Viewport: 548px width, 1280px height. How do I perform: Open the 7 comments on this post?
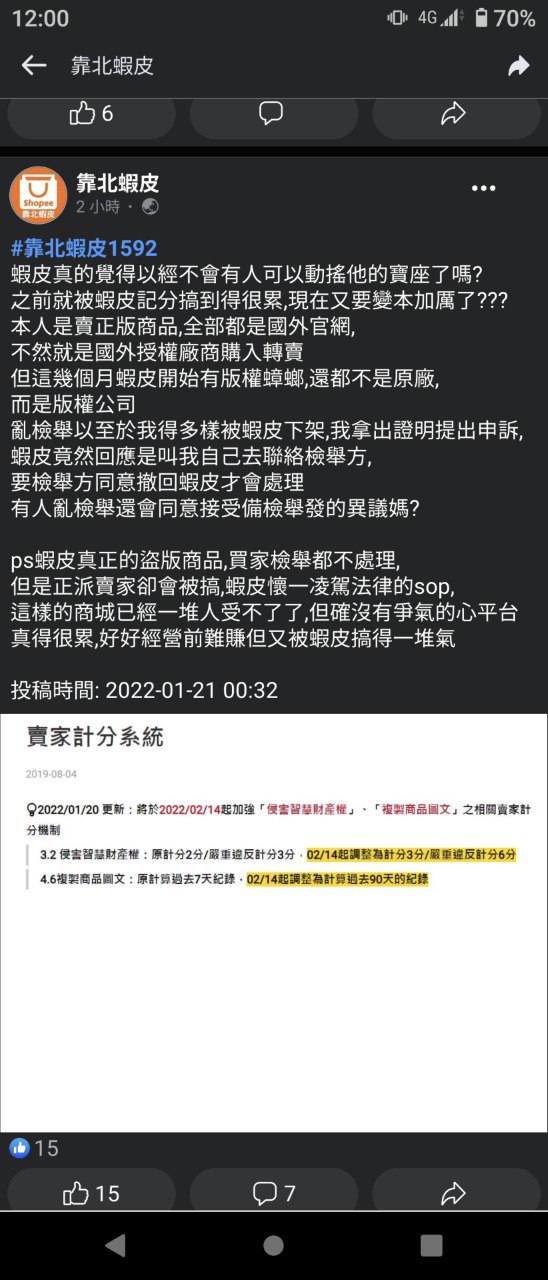[x=274, y=1193]
